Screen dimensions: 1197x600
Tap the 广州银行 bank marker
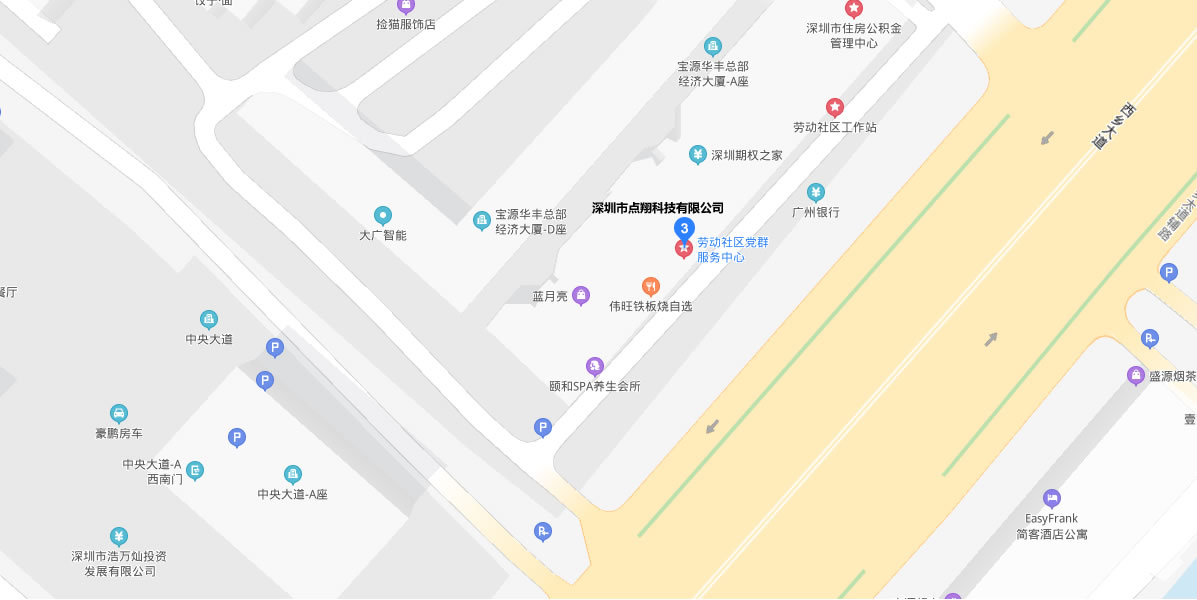816,192
